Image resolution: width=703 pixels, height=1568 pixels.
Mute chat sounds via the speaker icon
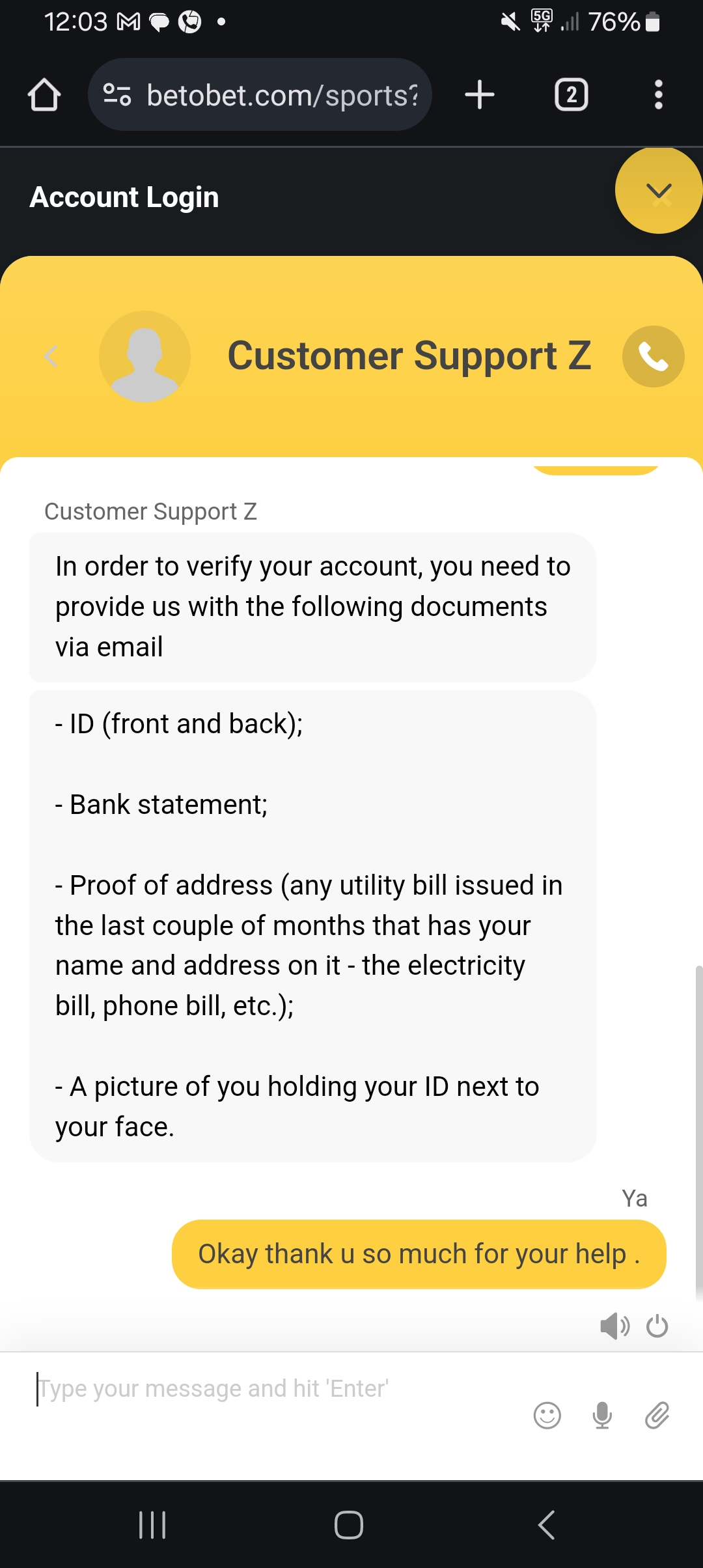(614, 1326)
